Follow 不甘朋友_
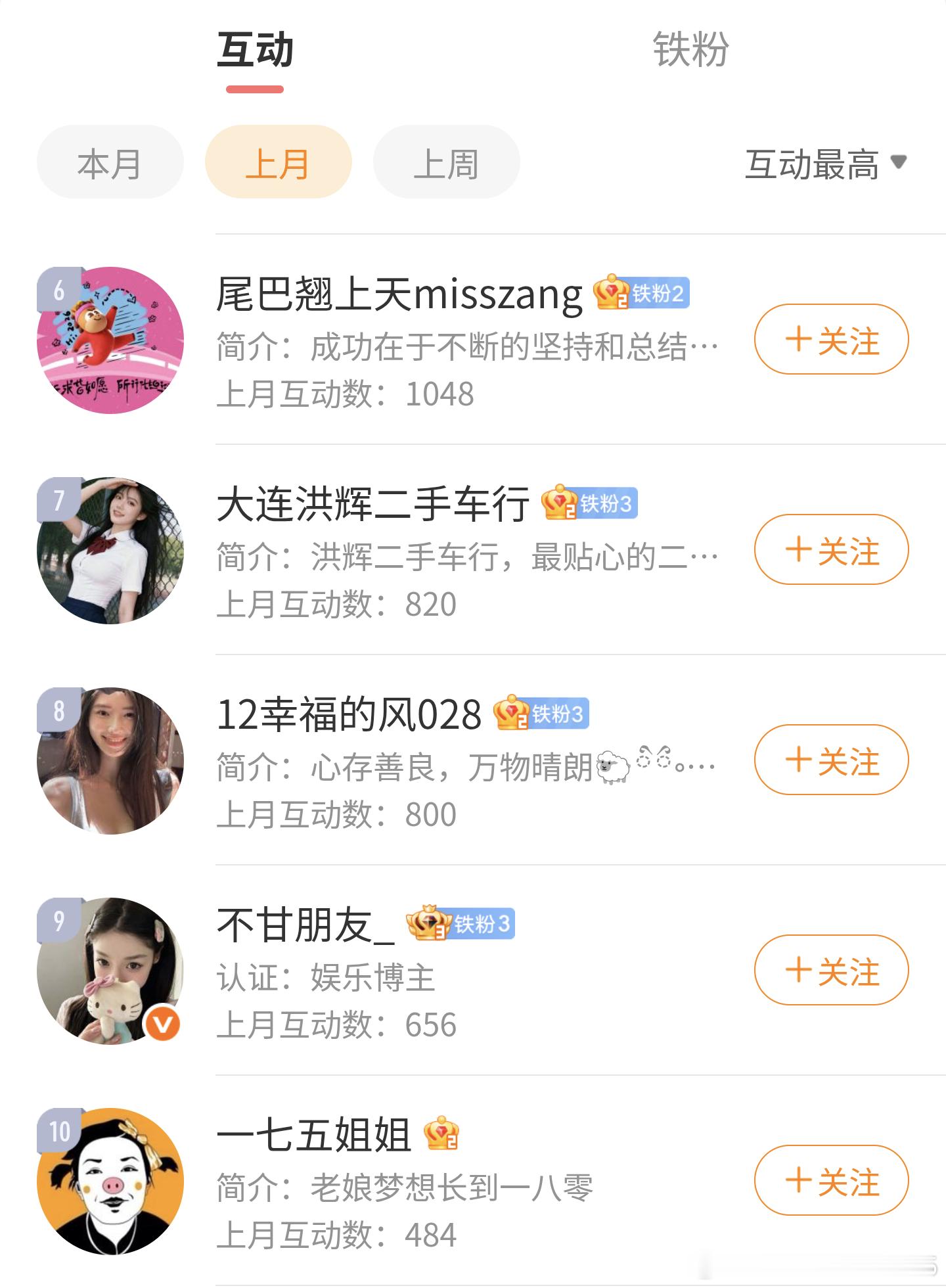946x1288 pixels. pos(831,971)
